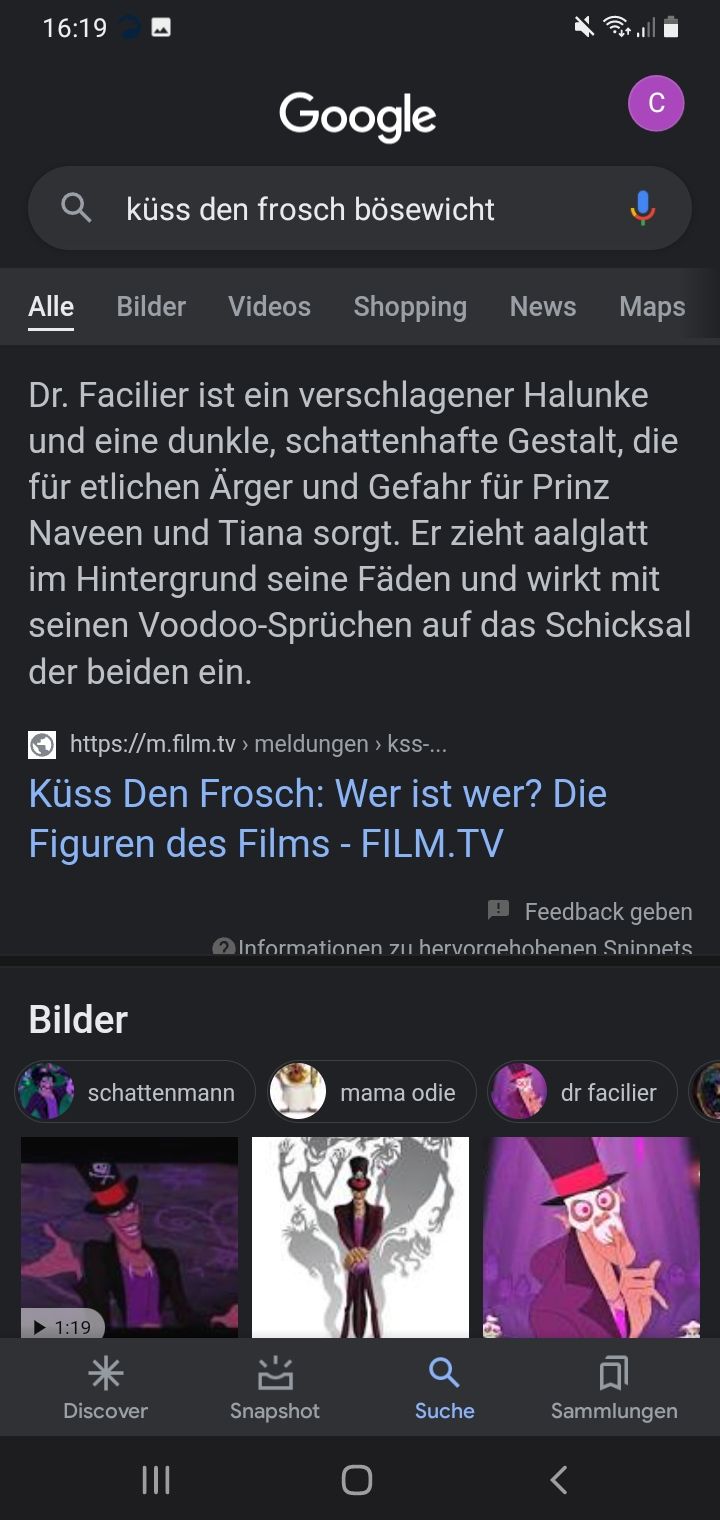Image resolution: width=720 pixels, height=1520 pixels.
Task: Open the FILM.TV Küss Den Frosch result link
Action: pyautogui.click(x=318, y=818)
